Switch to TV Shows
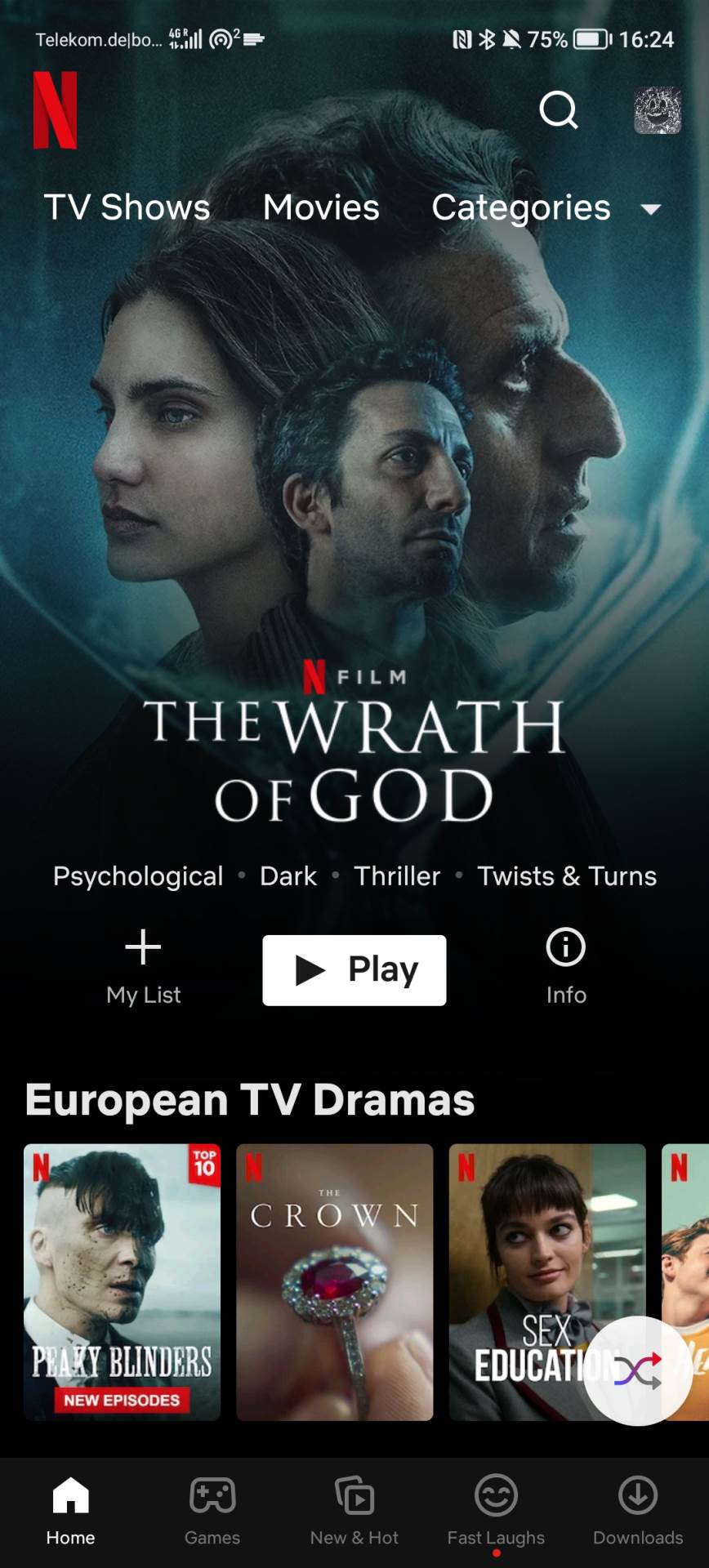 click(127, 207)
